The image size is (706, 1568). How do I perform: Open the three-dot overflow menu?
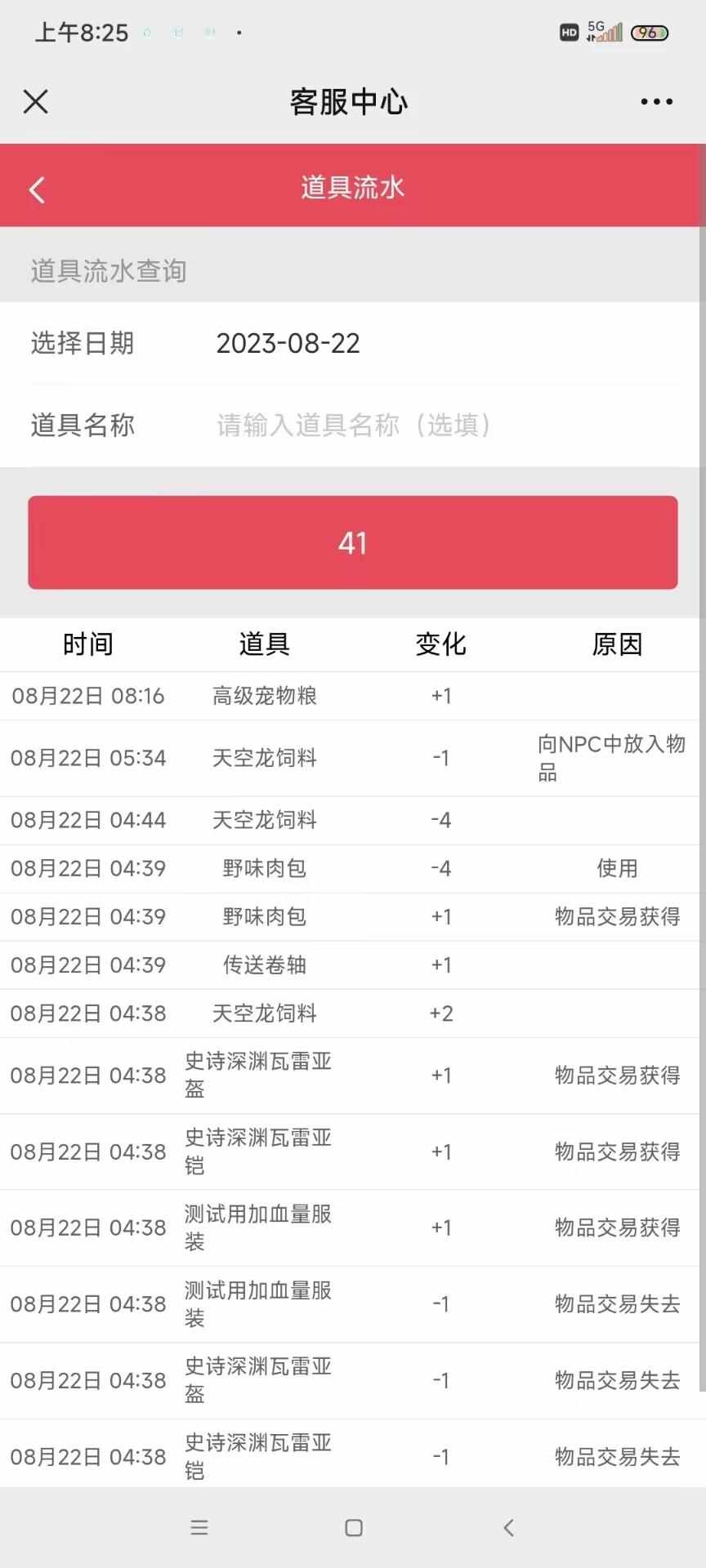[x=657, y=102]
